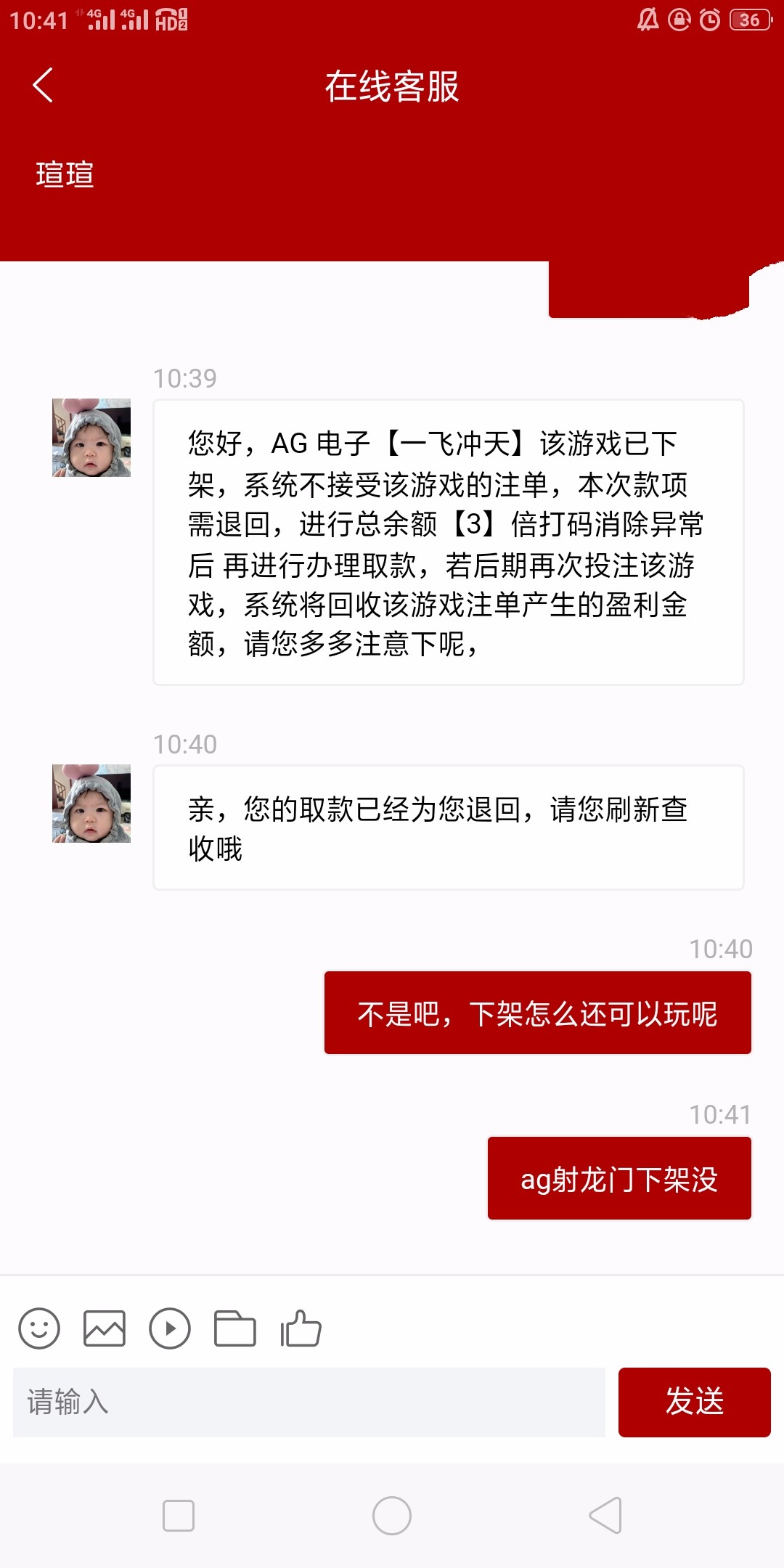
Task: Open recent apps from the navigation bar
Action: 179,1516
